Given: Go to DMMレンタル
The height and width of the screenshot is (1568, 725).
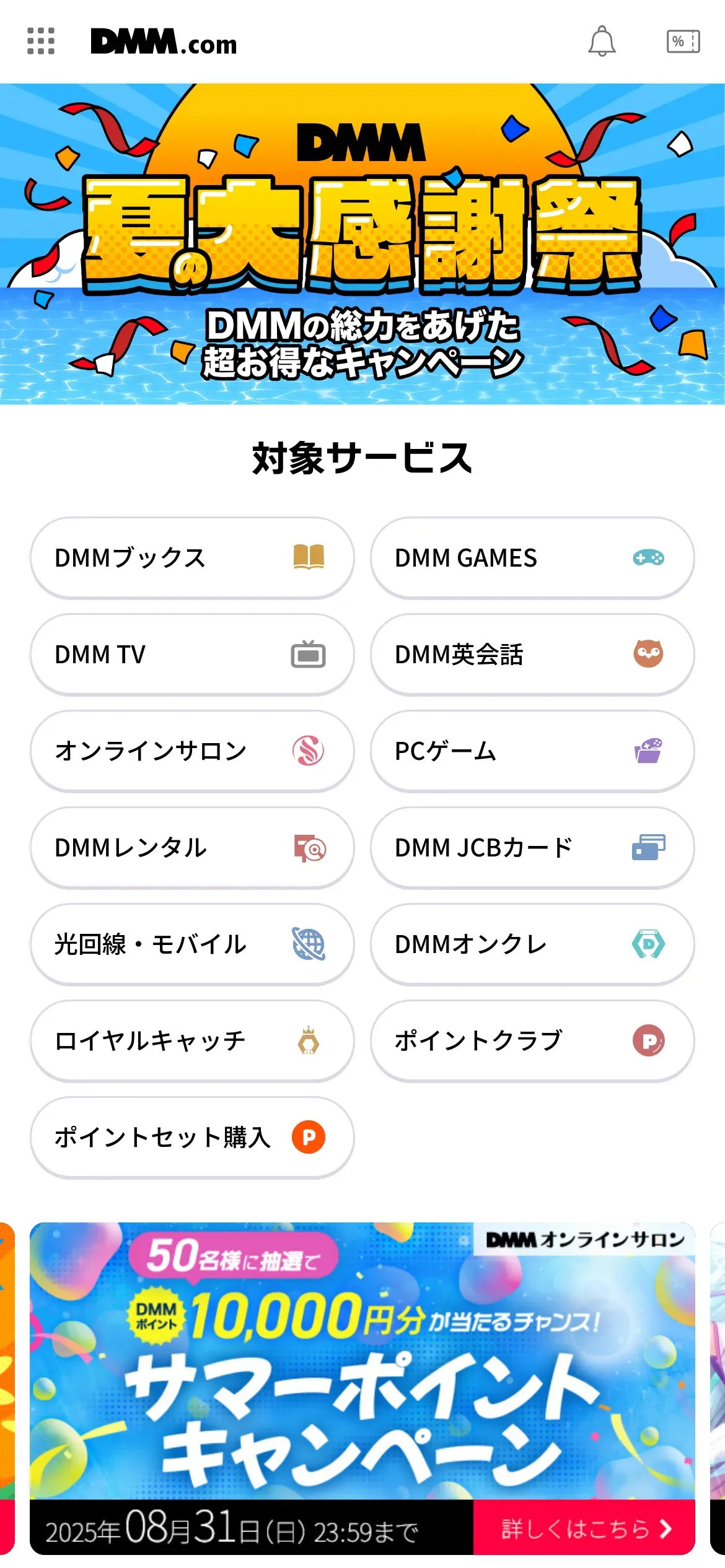Looking at the screenshot, I should click(x=192, y=848).
